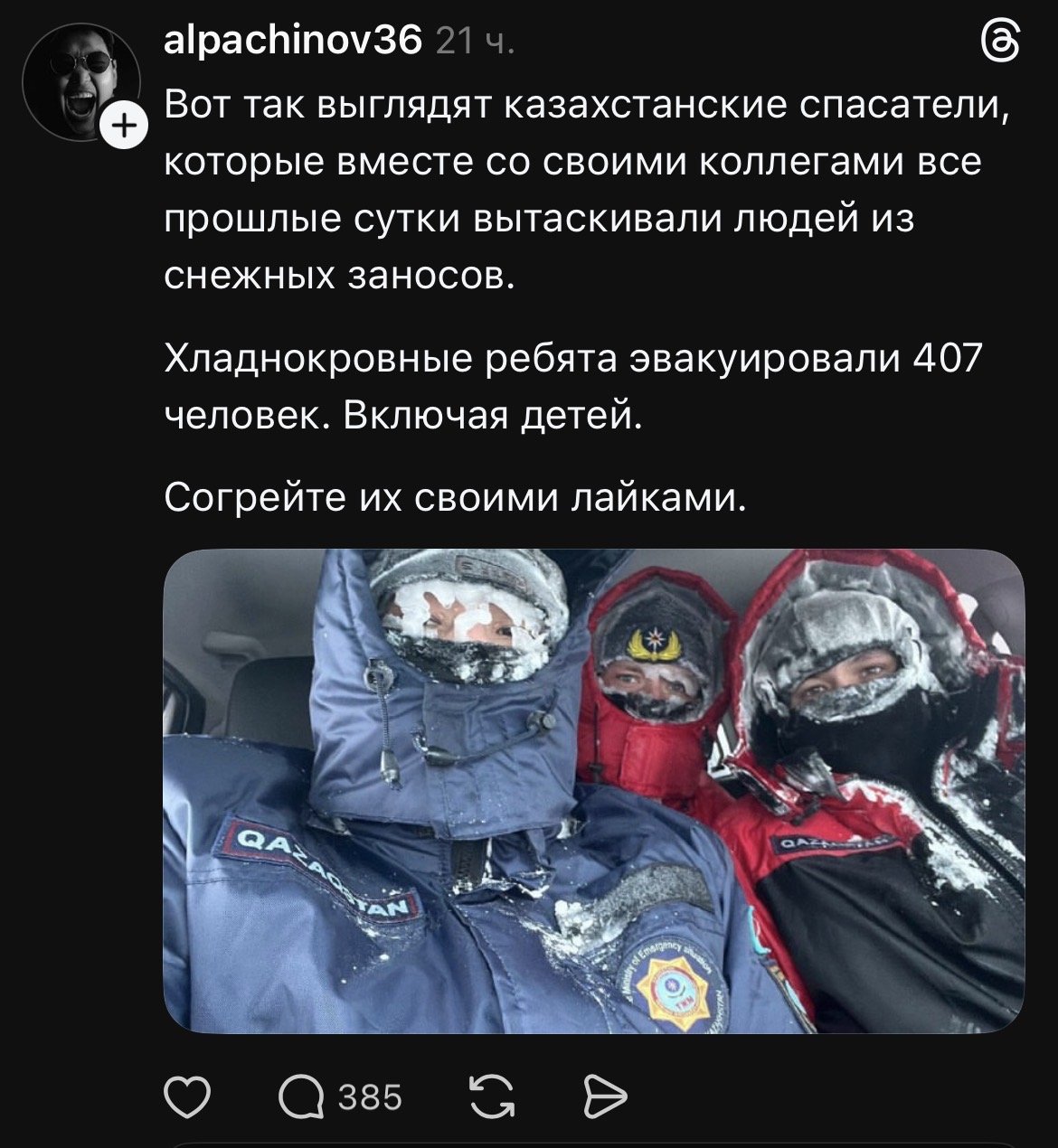Like the post by alpachinov36
The width and height of the screenshot is (1058, 1148).
click(x=186, y=1097)
